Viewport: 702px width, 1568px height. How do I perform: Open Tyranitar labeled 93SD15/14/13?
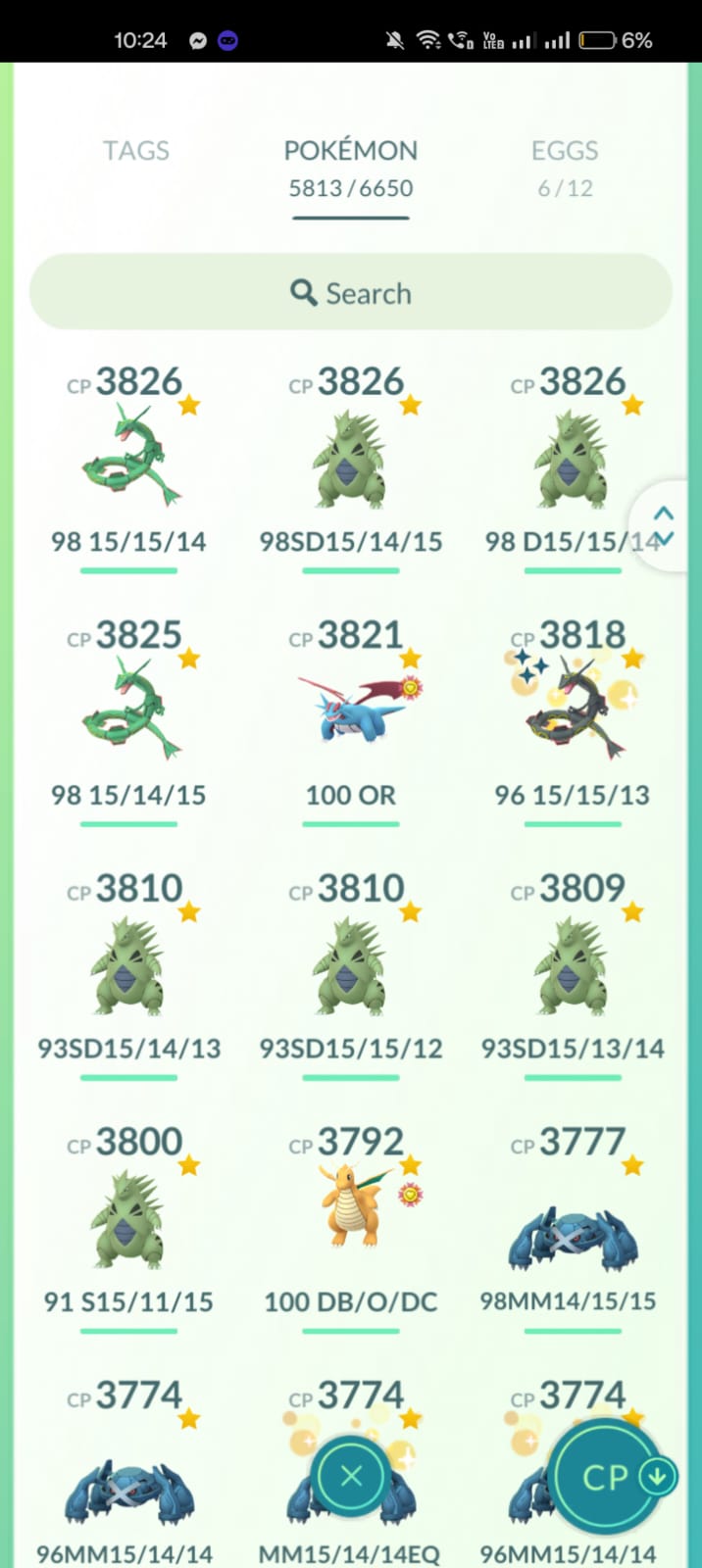[x=129, y=967]
